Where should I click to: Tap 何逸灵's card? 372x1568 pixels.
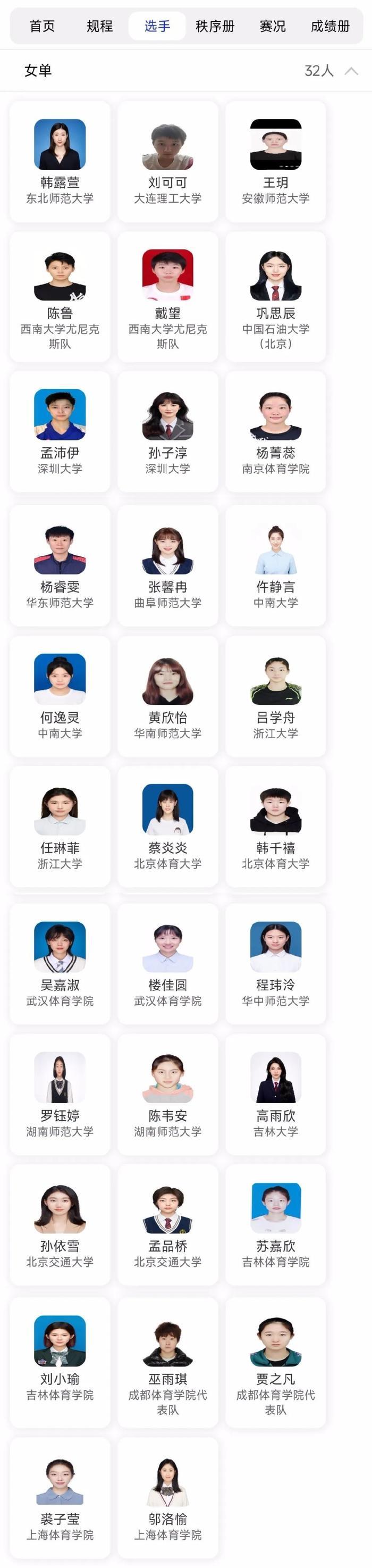60,696
